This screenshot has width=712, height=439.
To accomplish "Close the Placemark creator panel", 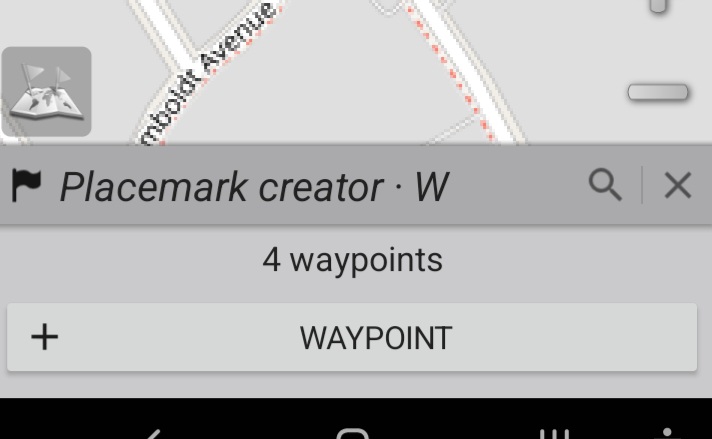I will click(678, 185).
